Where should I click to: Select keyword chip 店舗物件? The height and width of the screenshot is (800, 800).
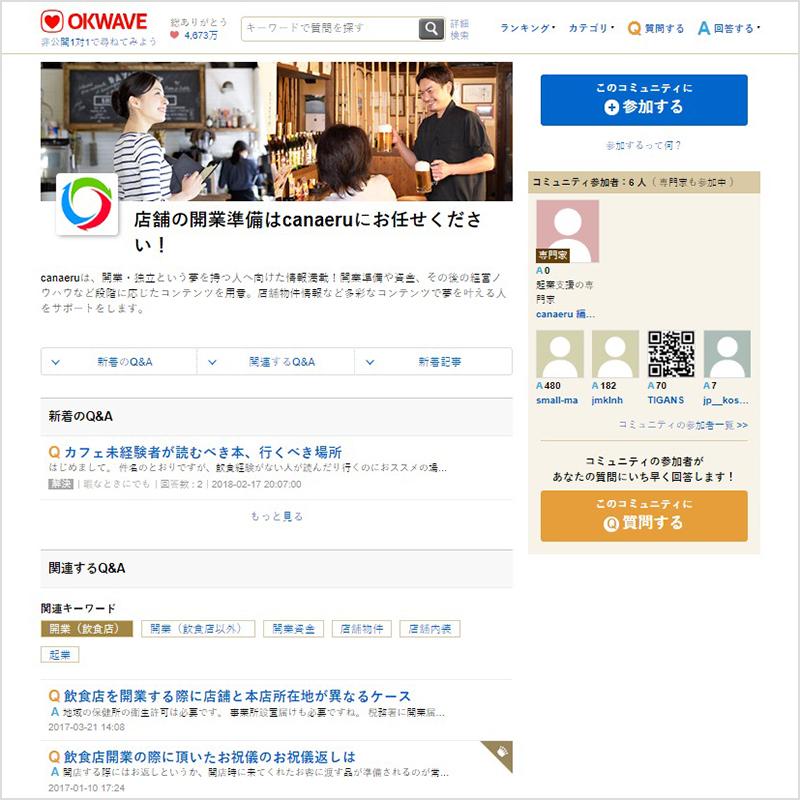coord(362,629)
